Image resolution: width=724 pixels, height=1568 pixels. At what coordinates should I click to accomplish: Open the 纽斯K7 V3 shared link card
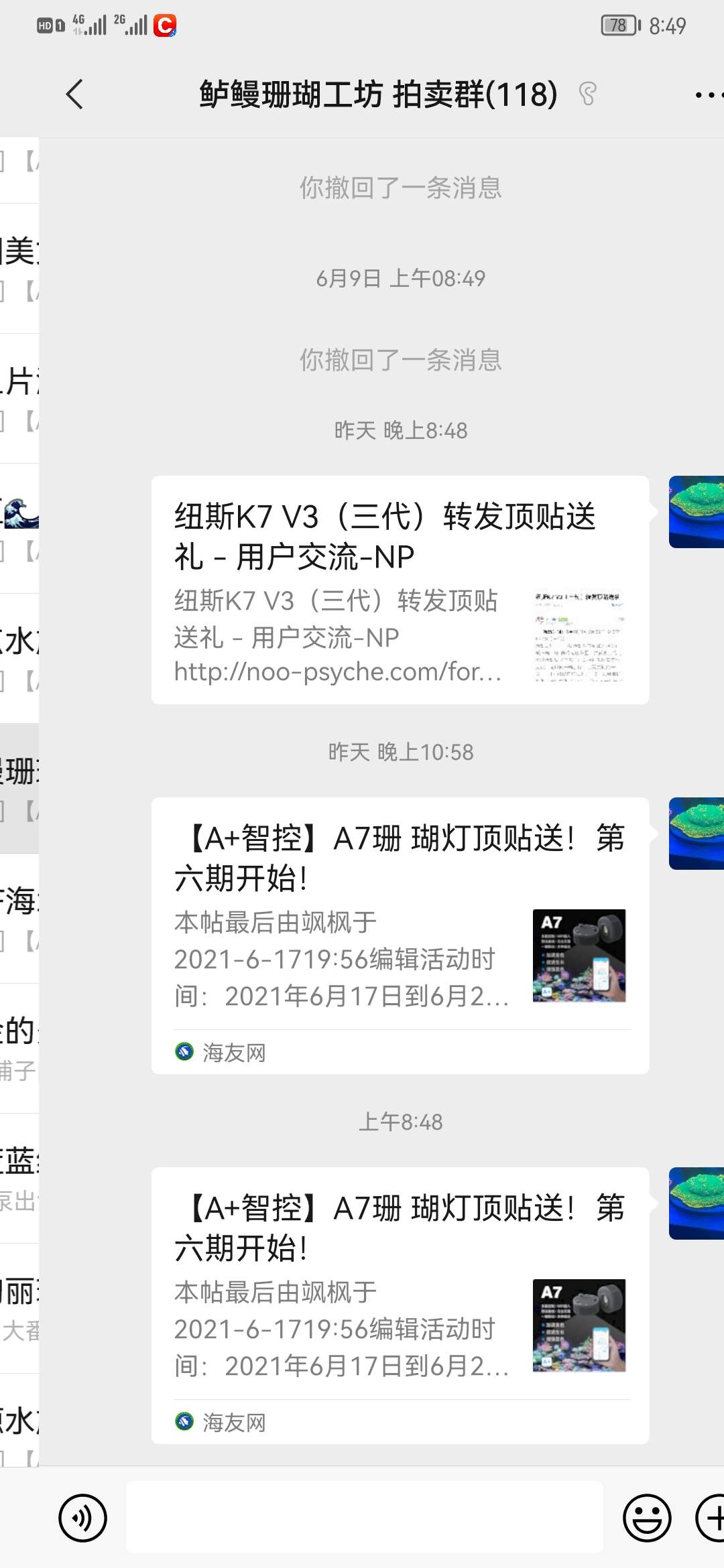tap(400, 590)
